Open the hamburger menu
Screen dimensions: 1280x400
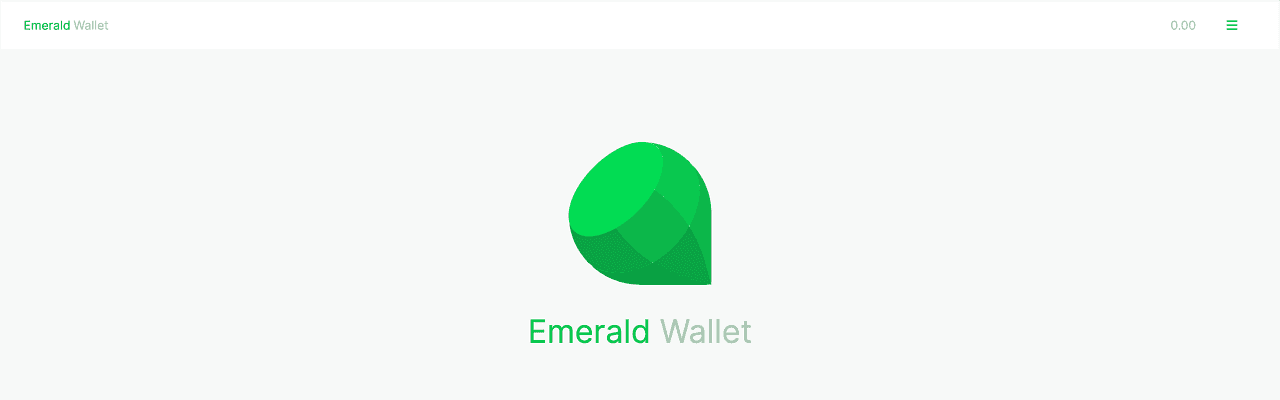click(x=1232, y=25)
